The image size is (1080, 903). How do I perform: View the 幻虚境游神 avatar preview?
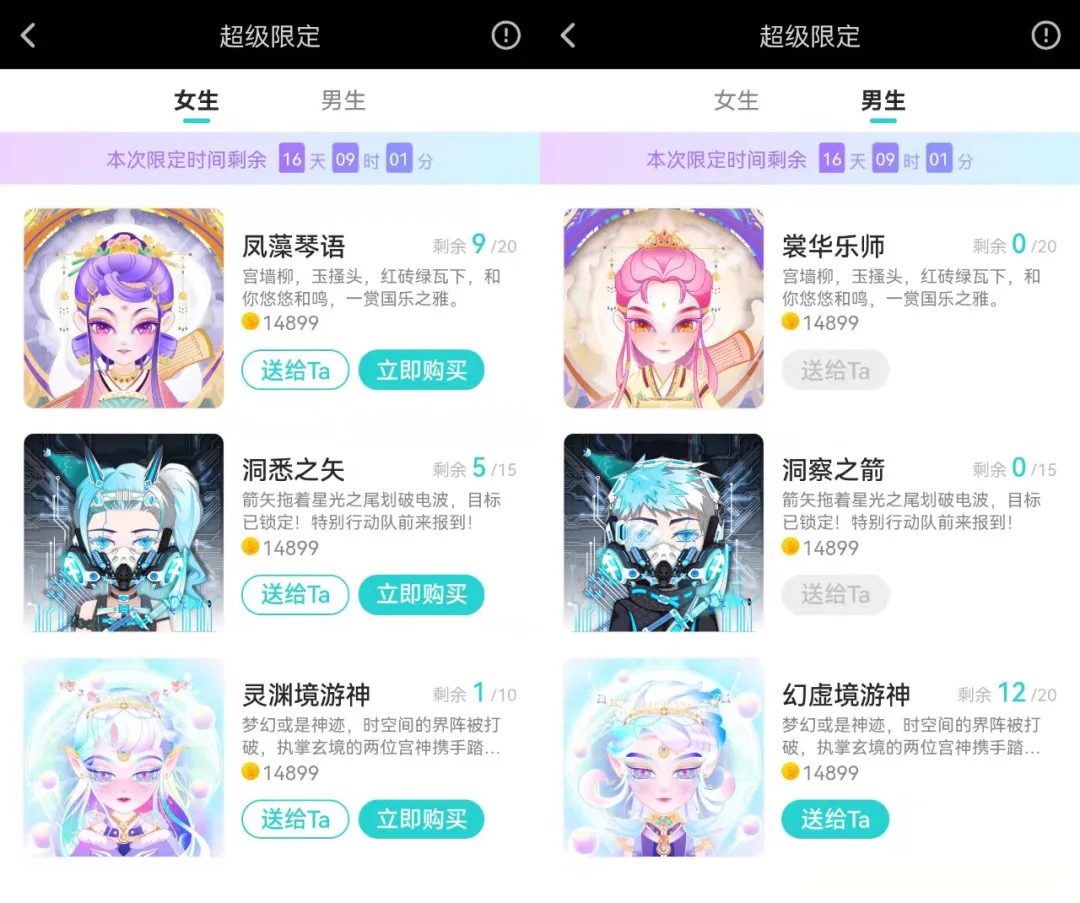[664, 758]
